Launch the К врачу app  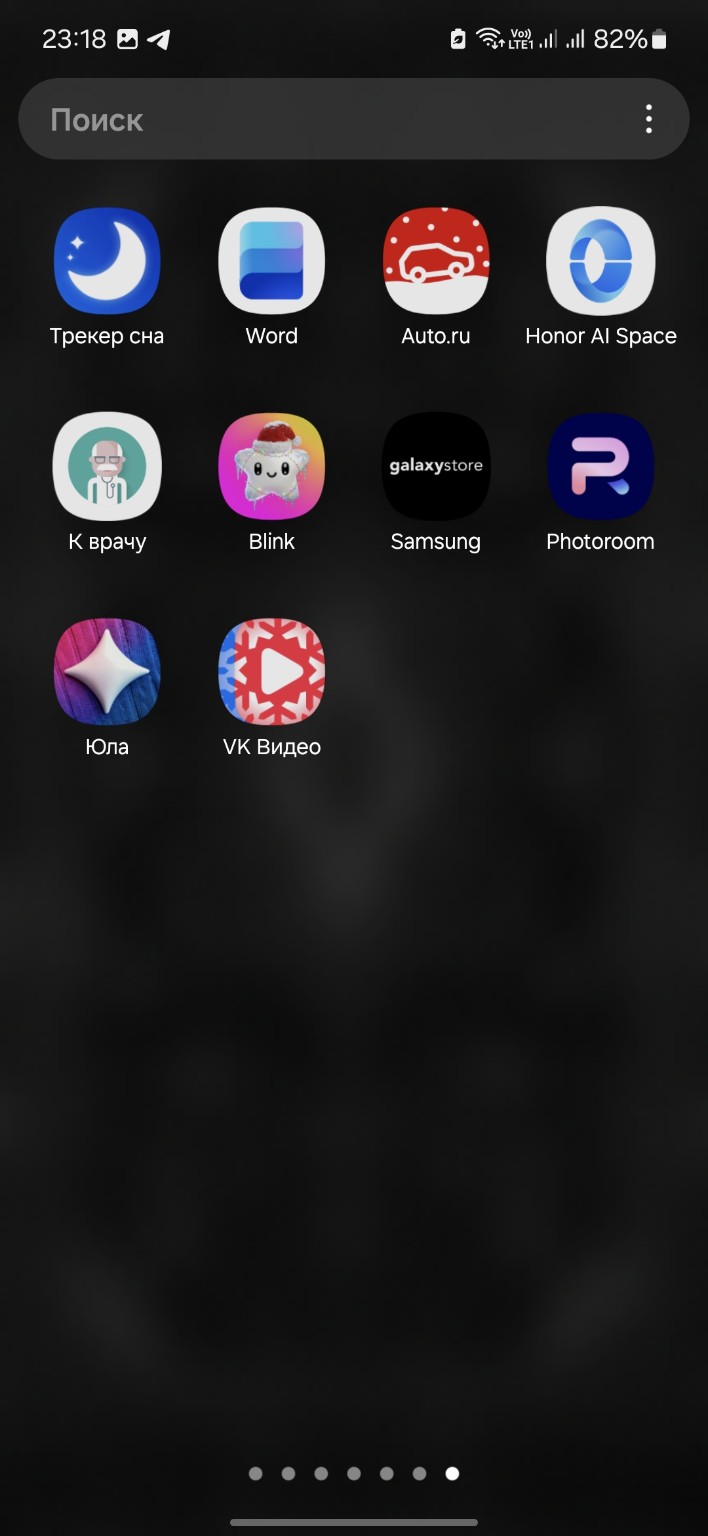107,467
